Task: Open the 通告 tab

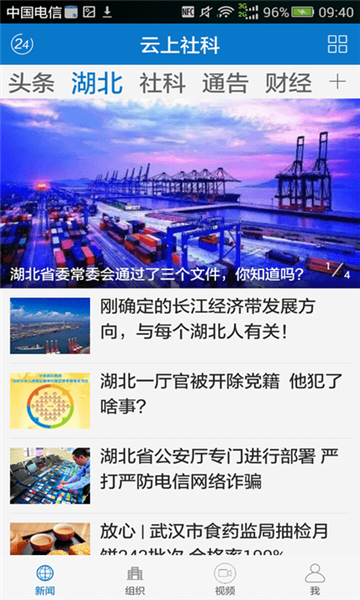Action: 225,83
